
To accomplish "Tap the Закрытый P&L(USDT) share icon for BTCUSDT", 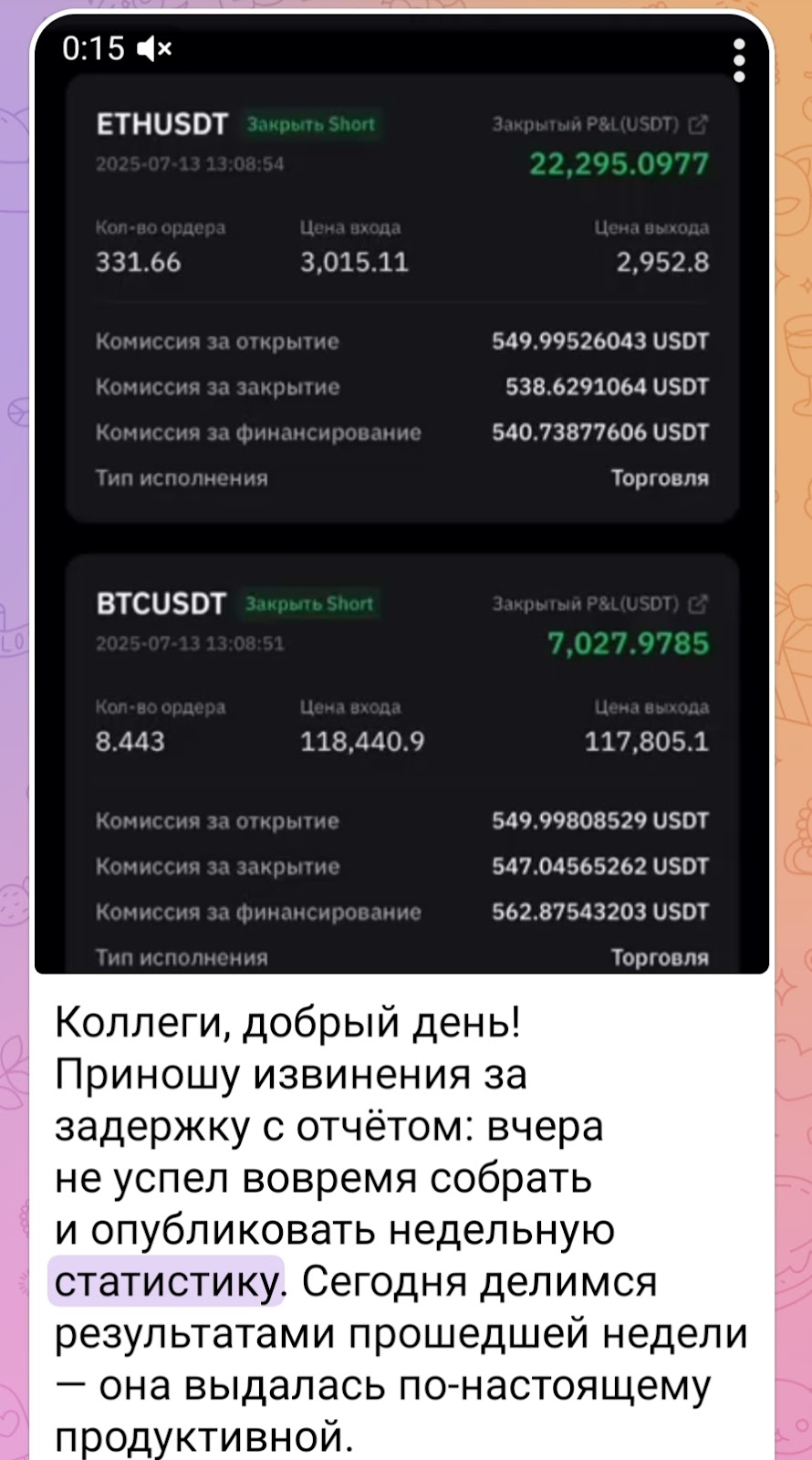I will tap(699, 603).
